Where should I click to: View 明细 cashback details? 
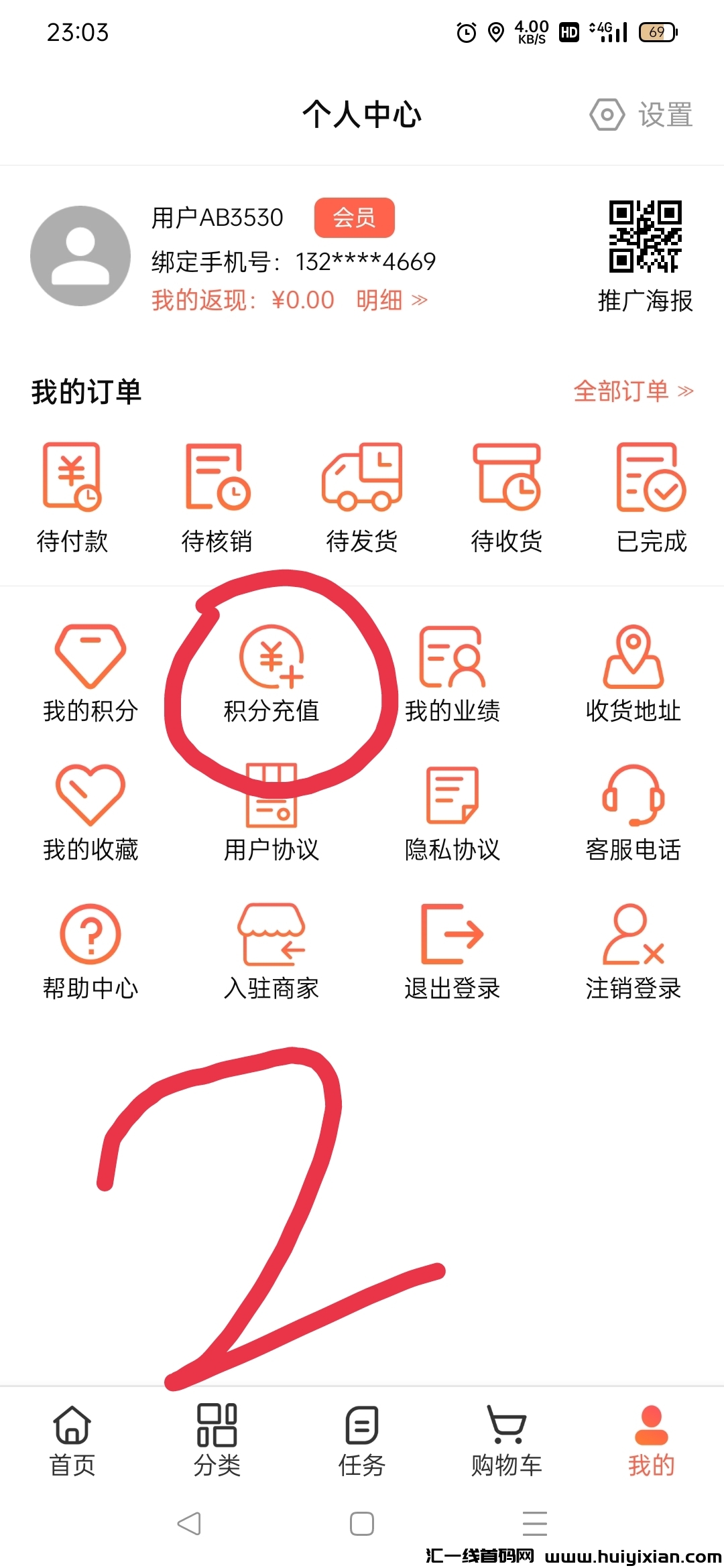pos(391,300)
